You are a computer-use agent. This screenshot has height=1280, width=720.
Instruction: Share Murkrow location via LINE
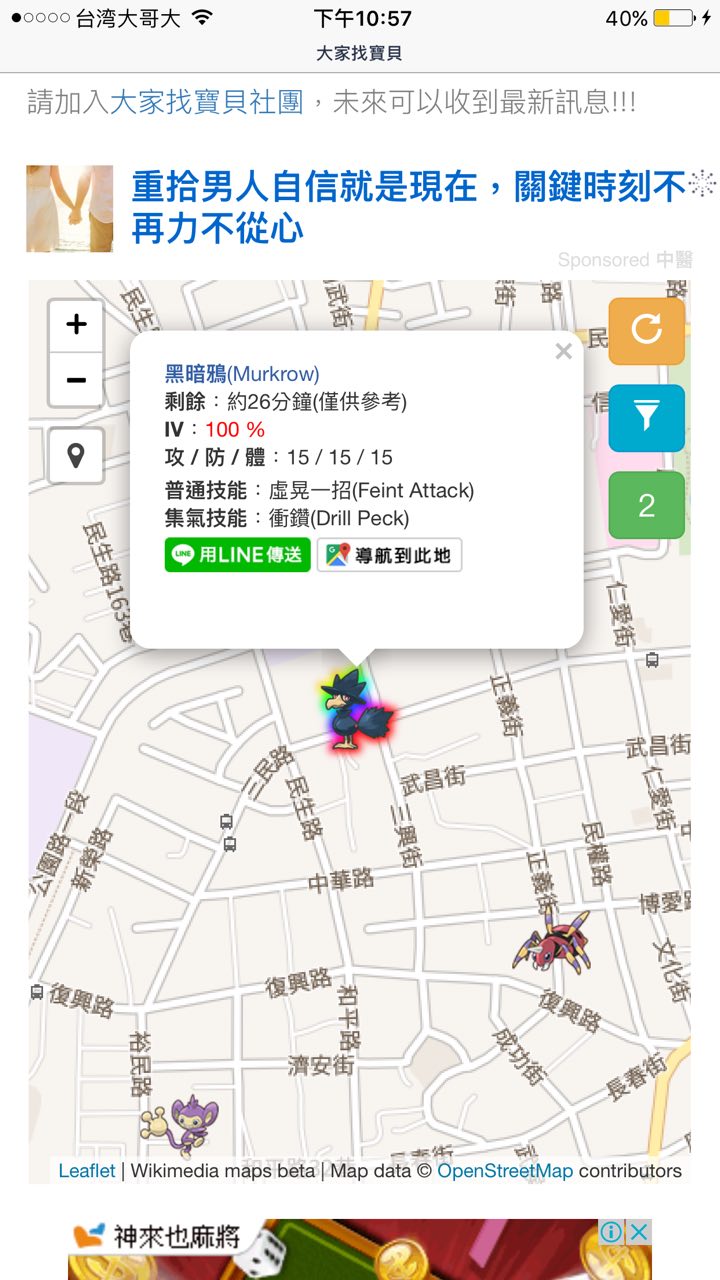point(237,555)
